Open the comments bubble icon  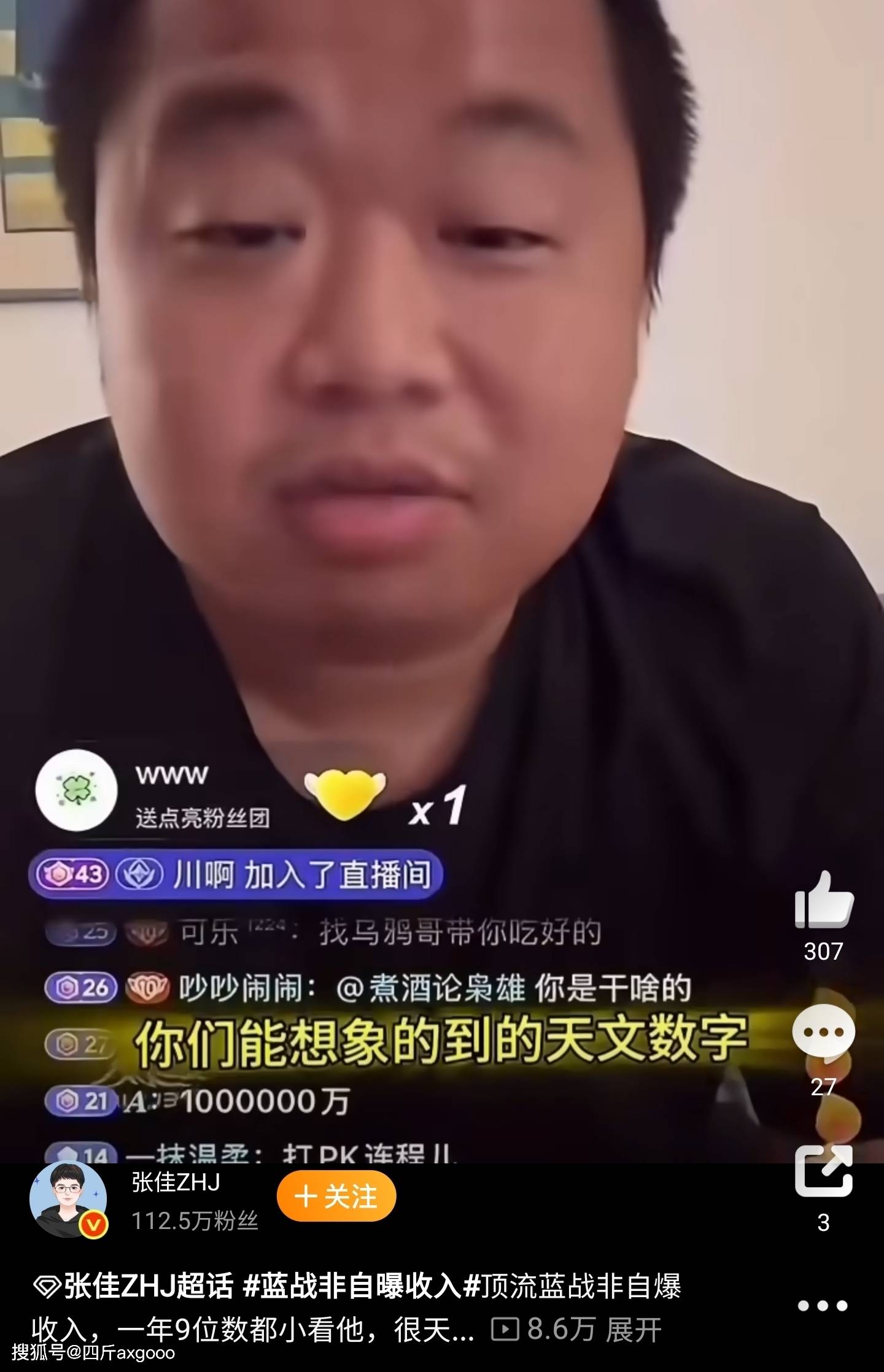[x=823, y=1032]
